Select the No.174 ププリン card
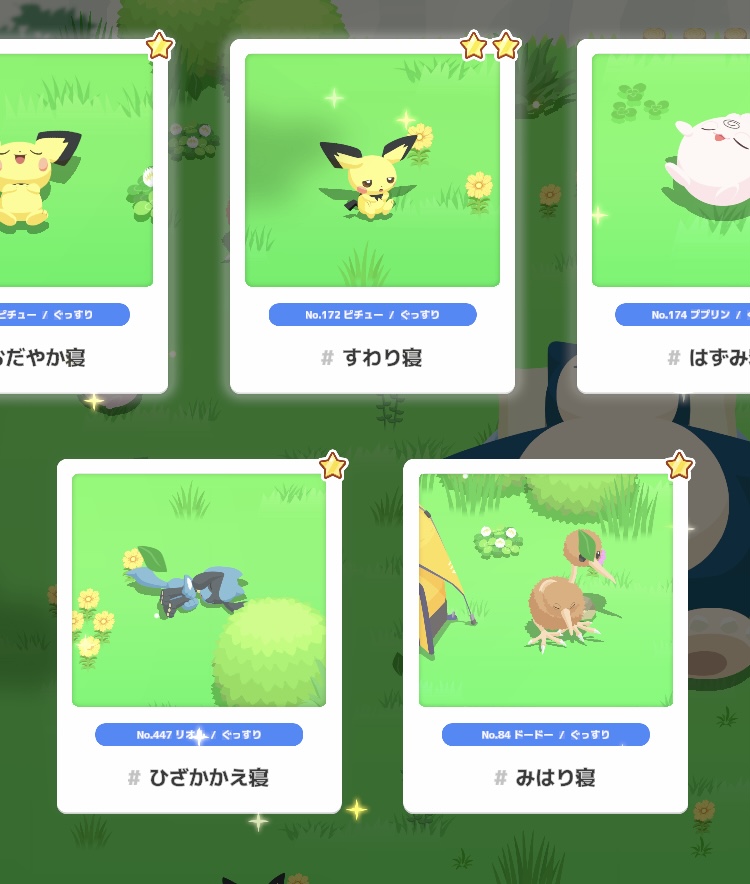750x884 pixels. pos(670,215)
